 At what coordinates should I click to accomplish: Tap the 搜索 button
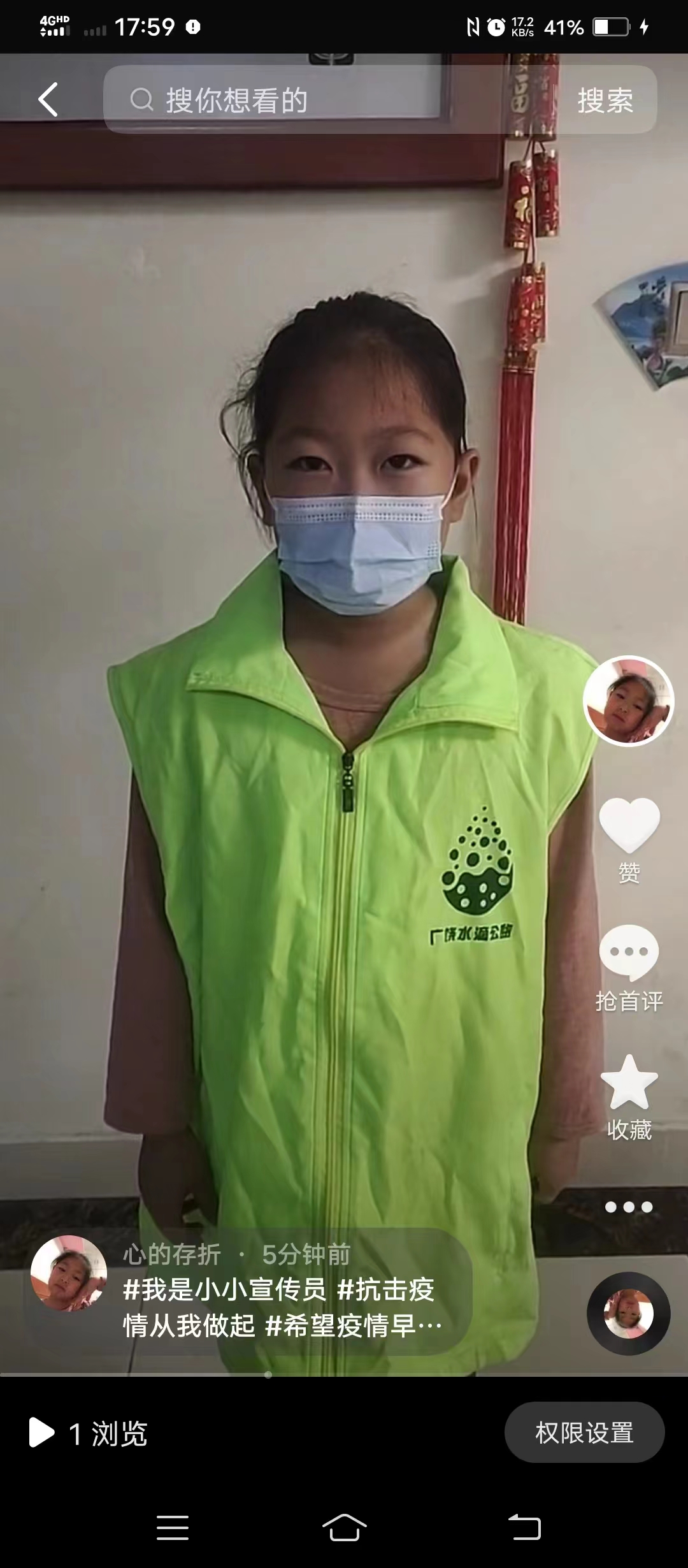pos(605,100)
